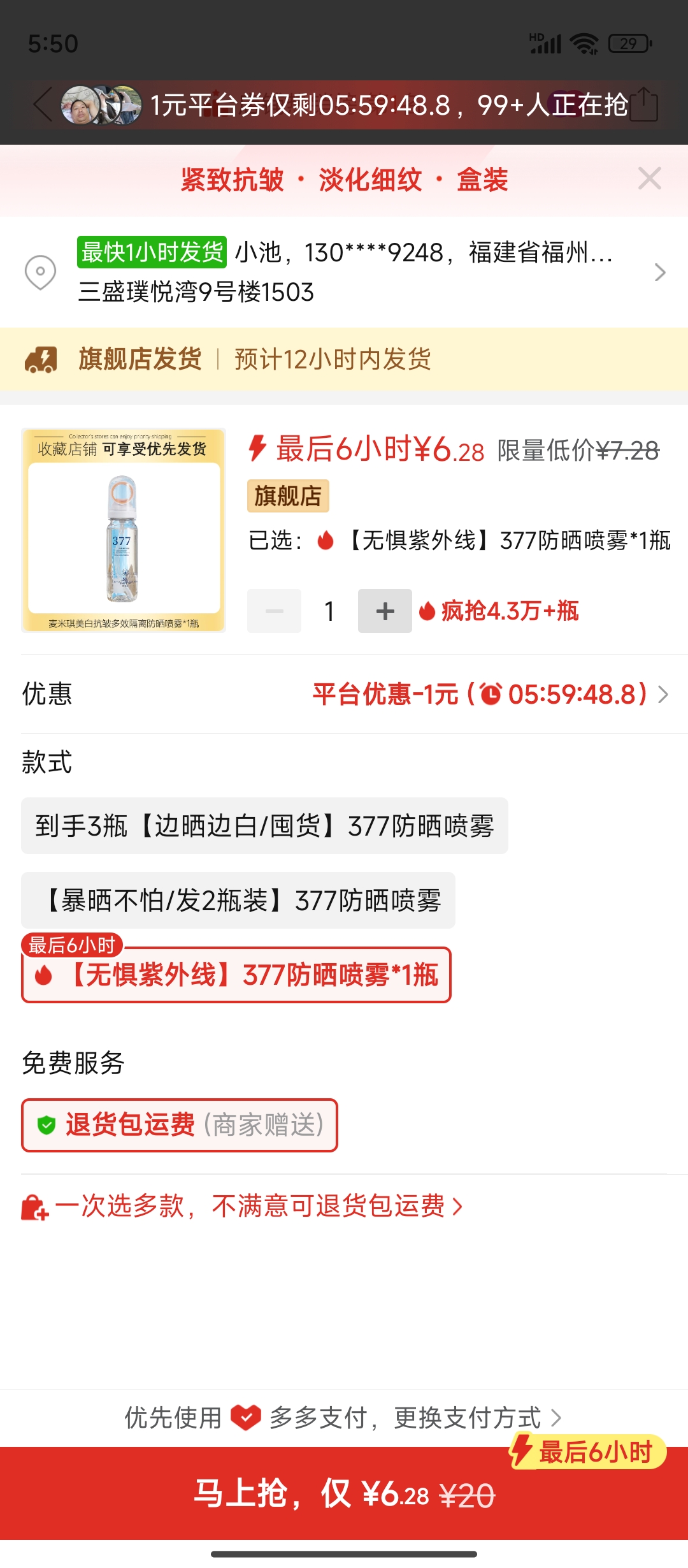Toggle the 退货包运费 free service option
The image size is (688, 1568).
180,1125
